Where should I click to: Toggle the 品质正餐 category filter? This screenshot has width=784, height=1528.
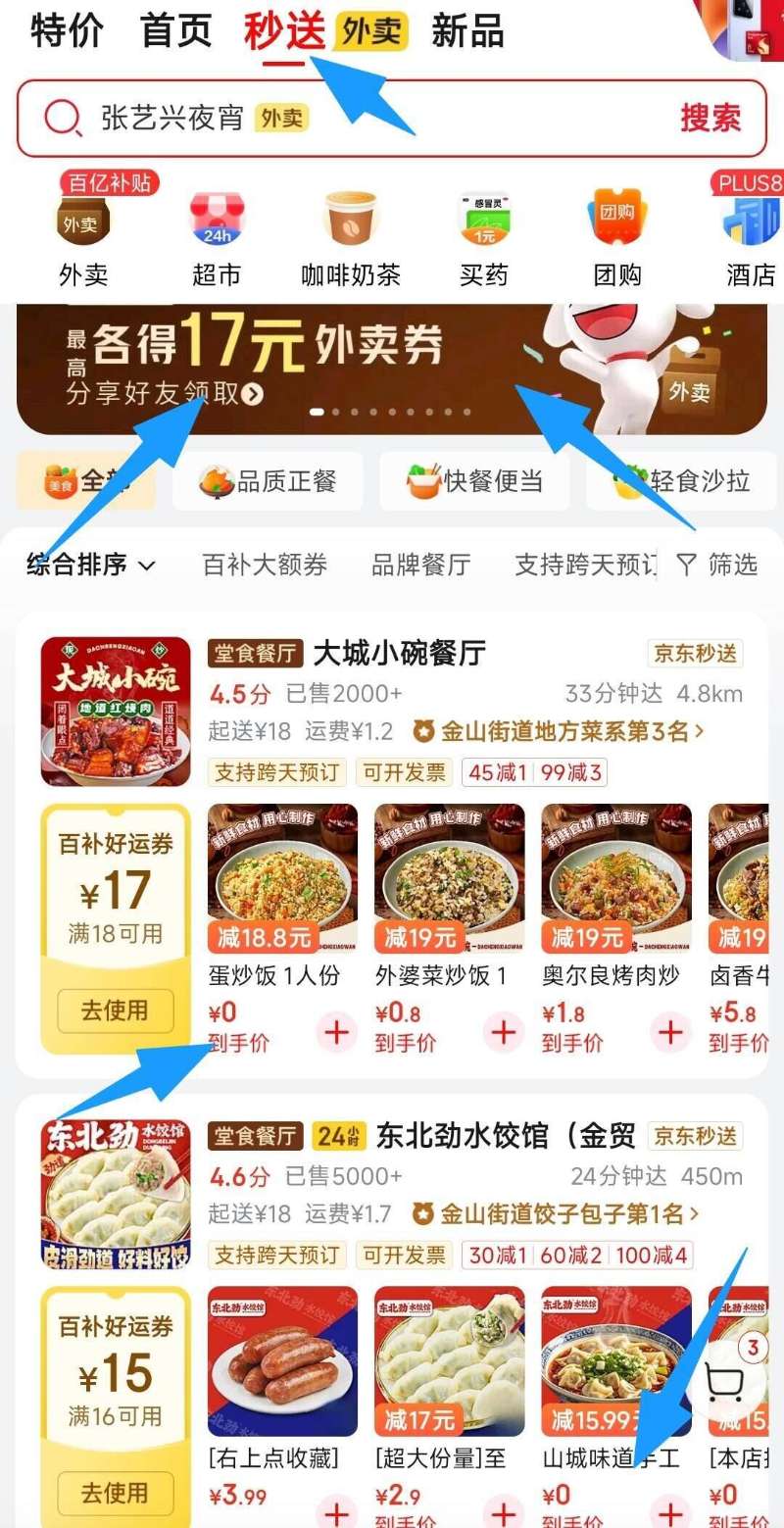(x=268, y=480)
